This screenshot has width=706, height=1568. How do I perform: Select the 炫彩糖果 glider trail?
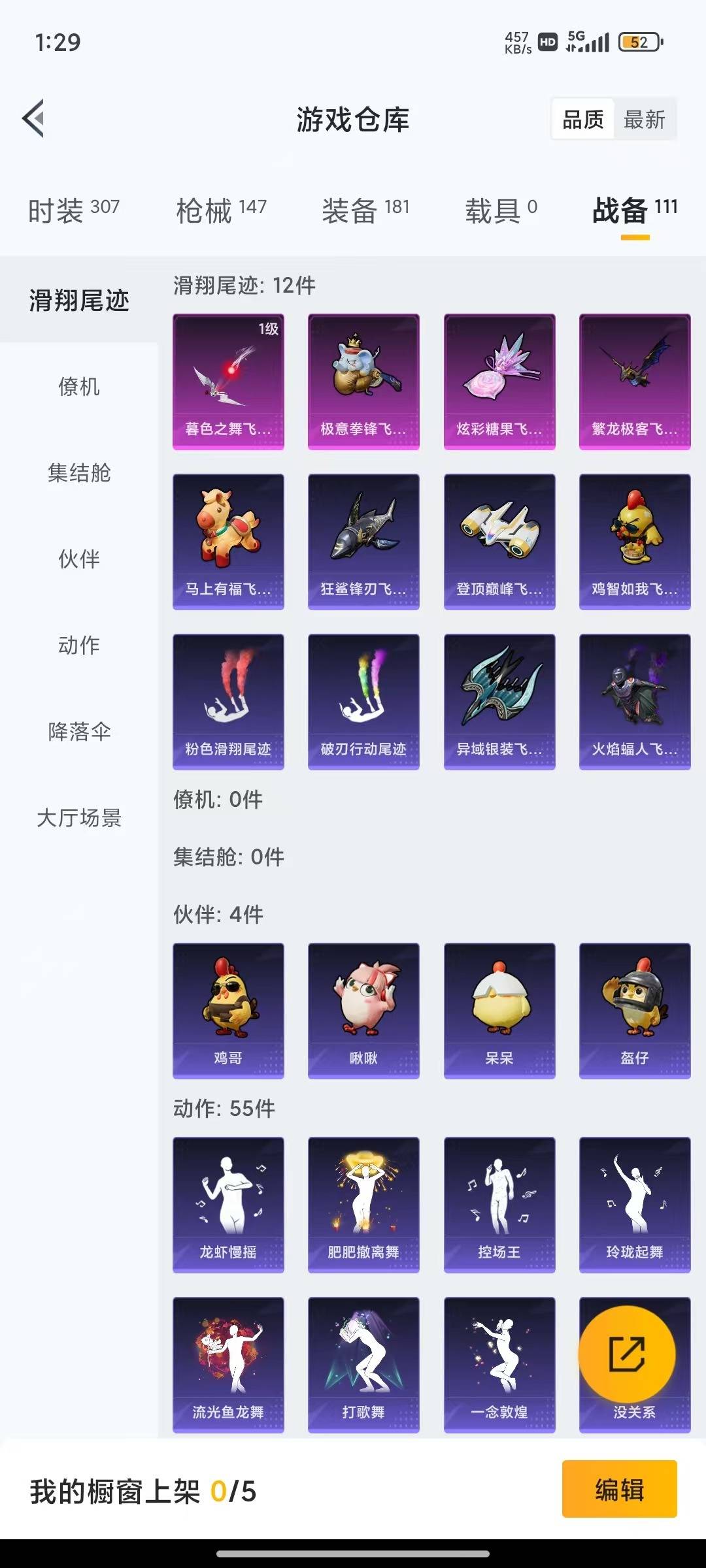[499, 382]
